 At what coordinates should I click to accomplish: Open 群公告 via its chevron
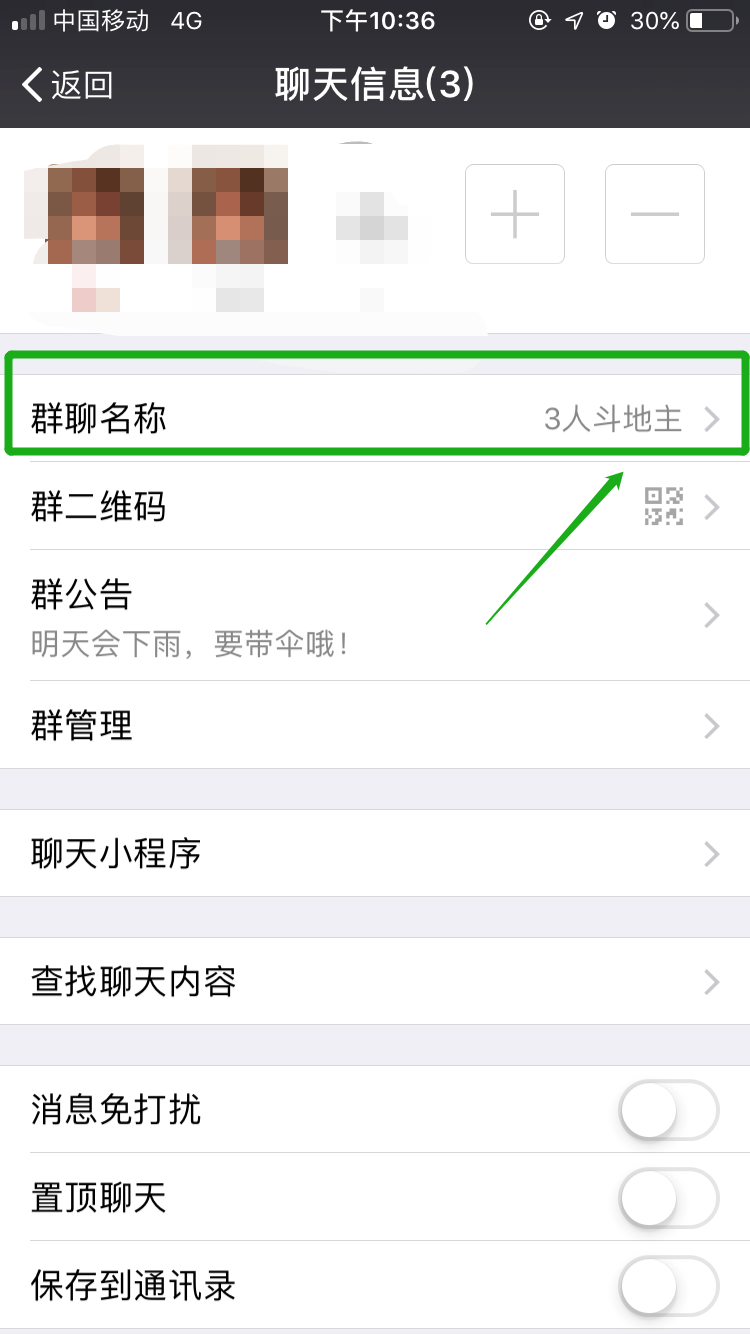(712, 615)
